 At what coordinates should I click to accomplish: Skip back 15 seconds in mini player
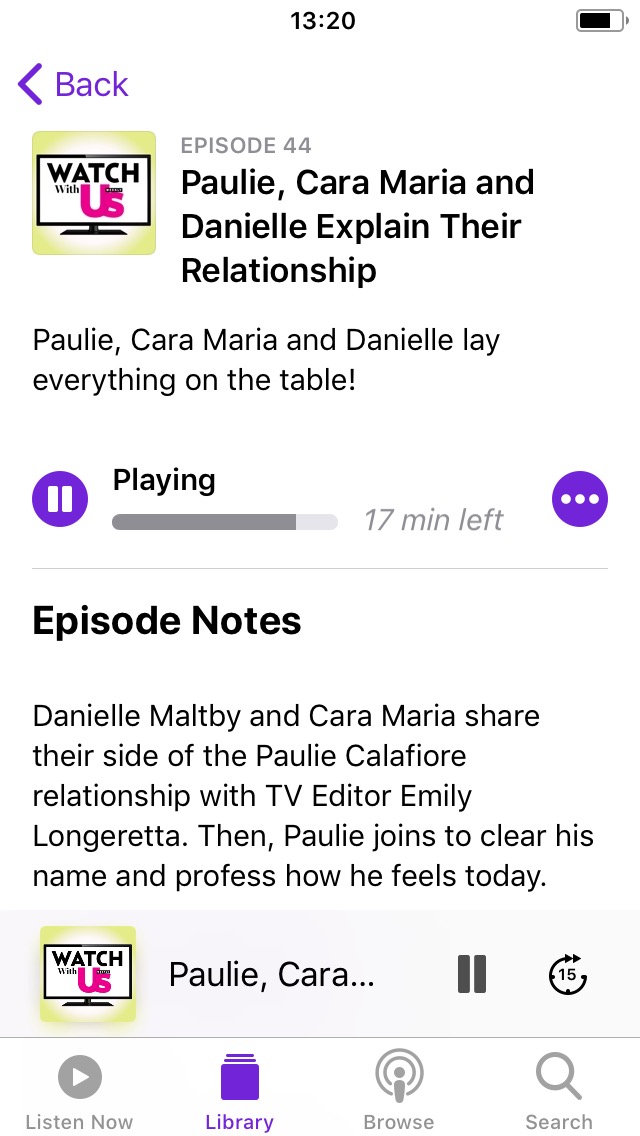[568, 974]
